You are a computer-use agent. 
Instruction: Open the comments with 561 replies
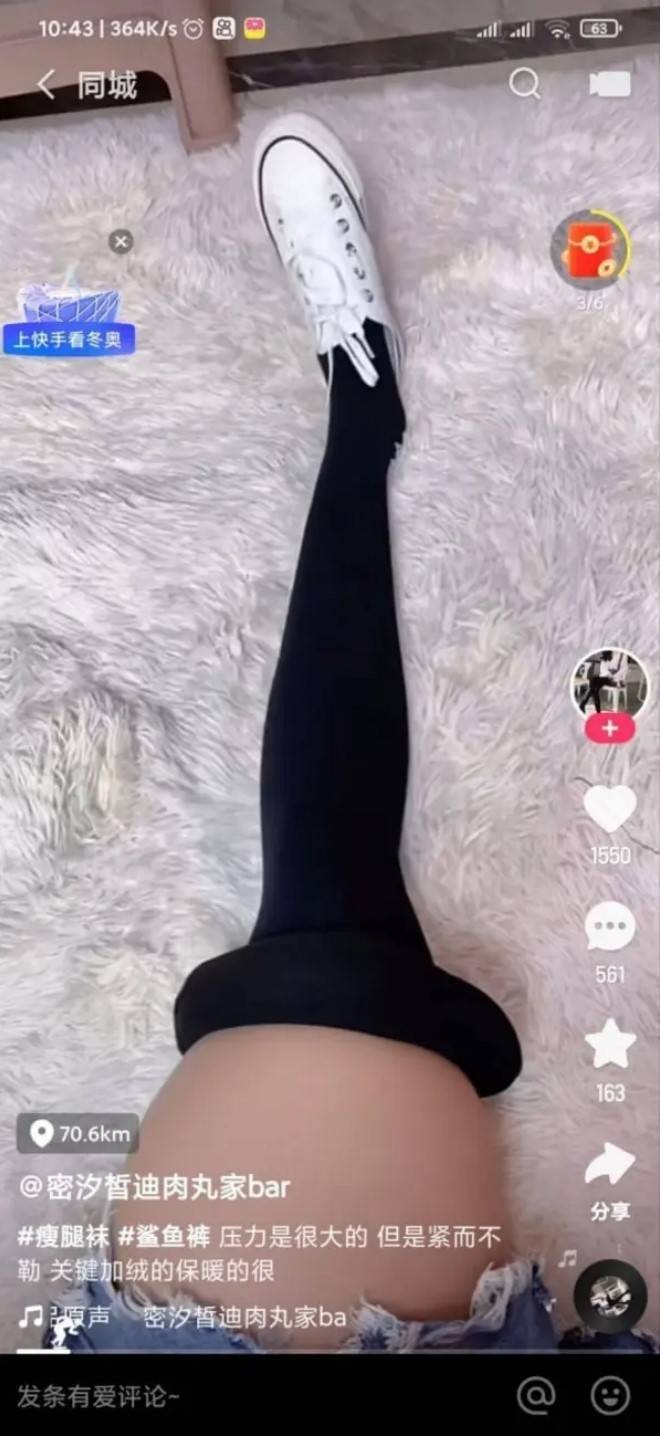(610, 928)
